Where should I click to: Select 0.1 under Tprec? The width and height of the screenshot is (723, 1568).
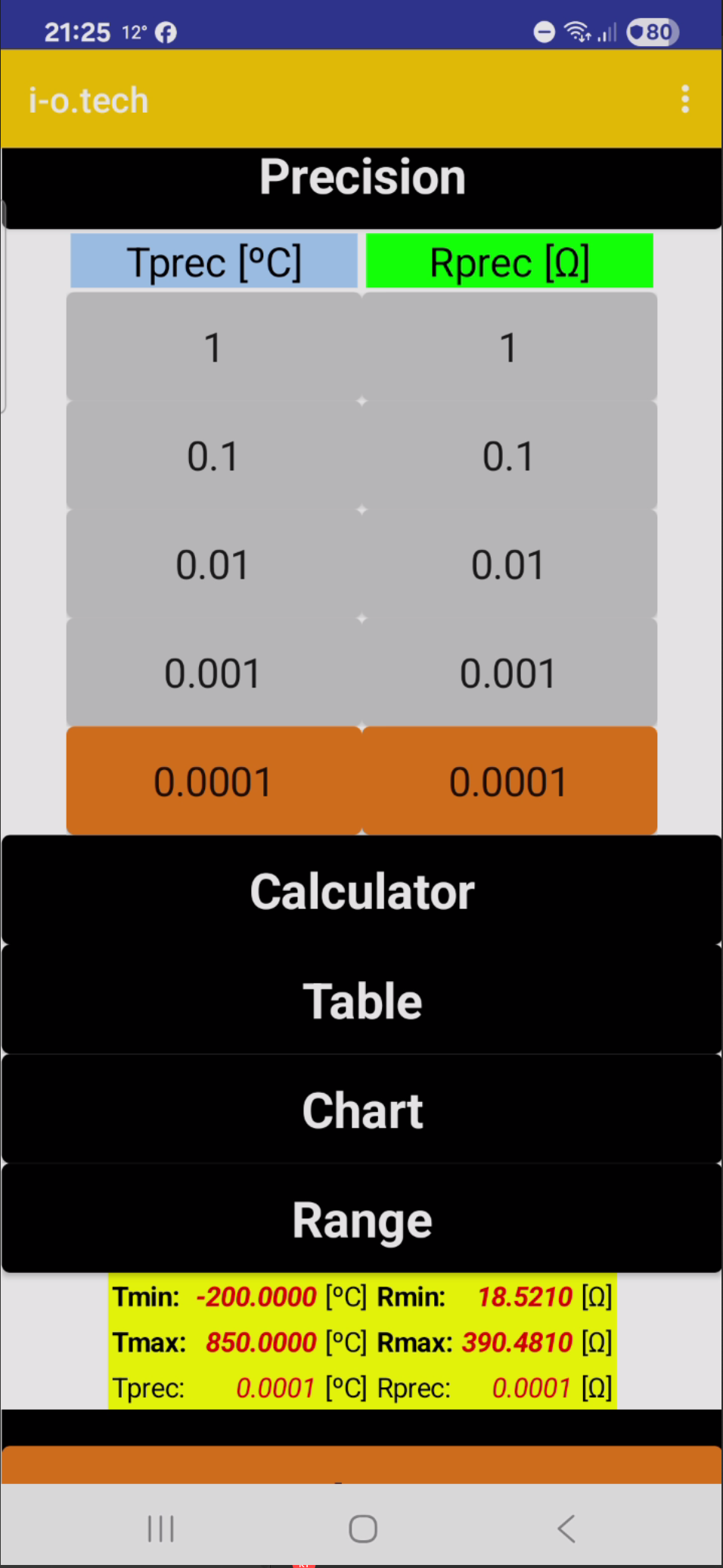tap(213, 456)
